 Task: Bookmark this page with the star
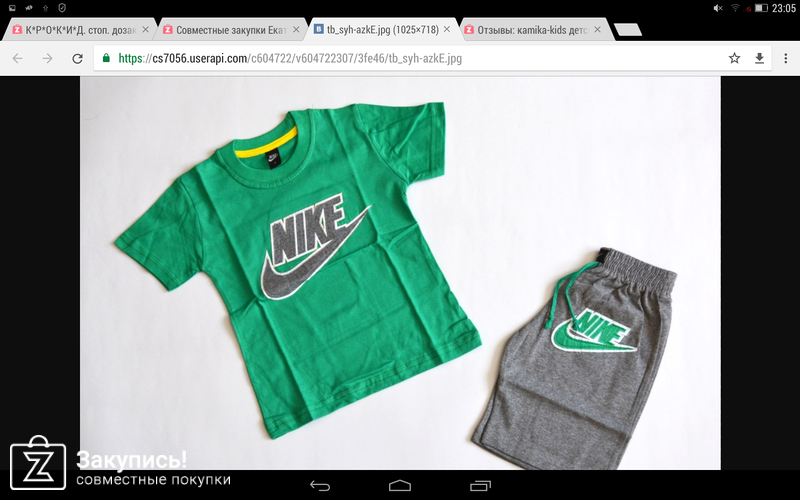pos(734,58)
